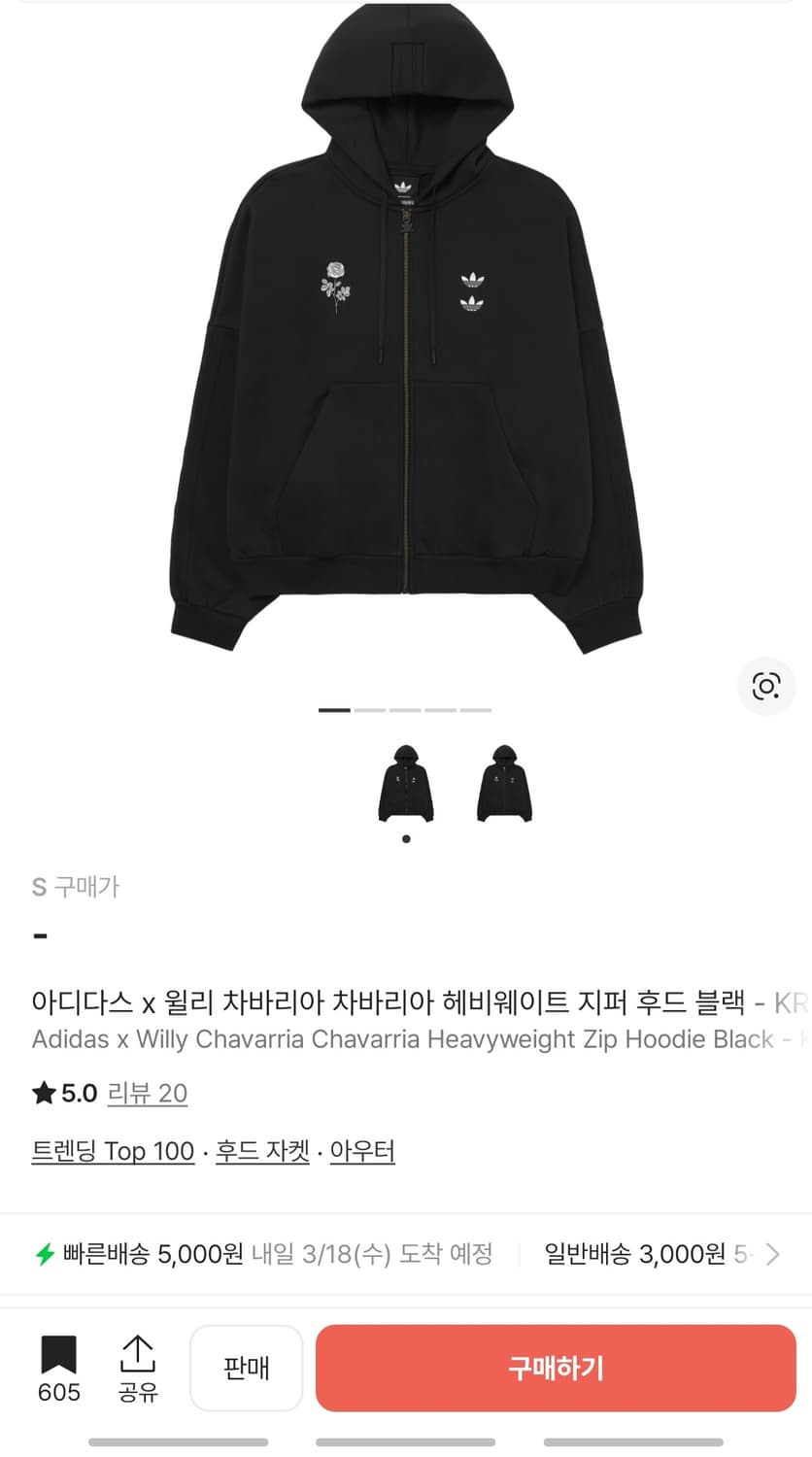Open image search with the lens icon
This screenshot has height=1457, width=812.
coord(766,686)
